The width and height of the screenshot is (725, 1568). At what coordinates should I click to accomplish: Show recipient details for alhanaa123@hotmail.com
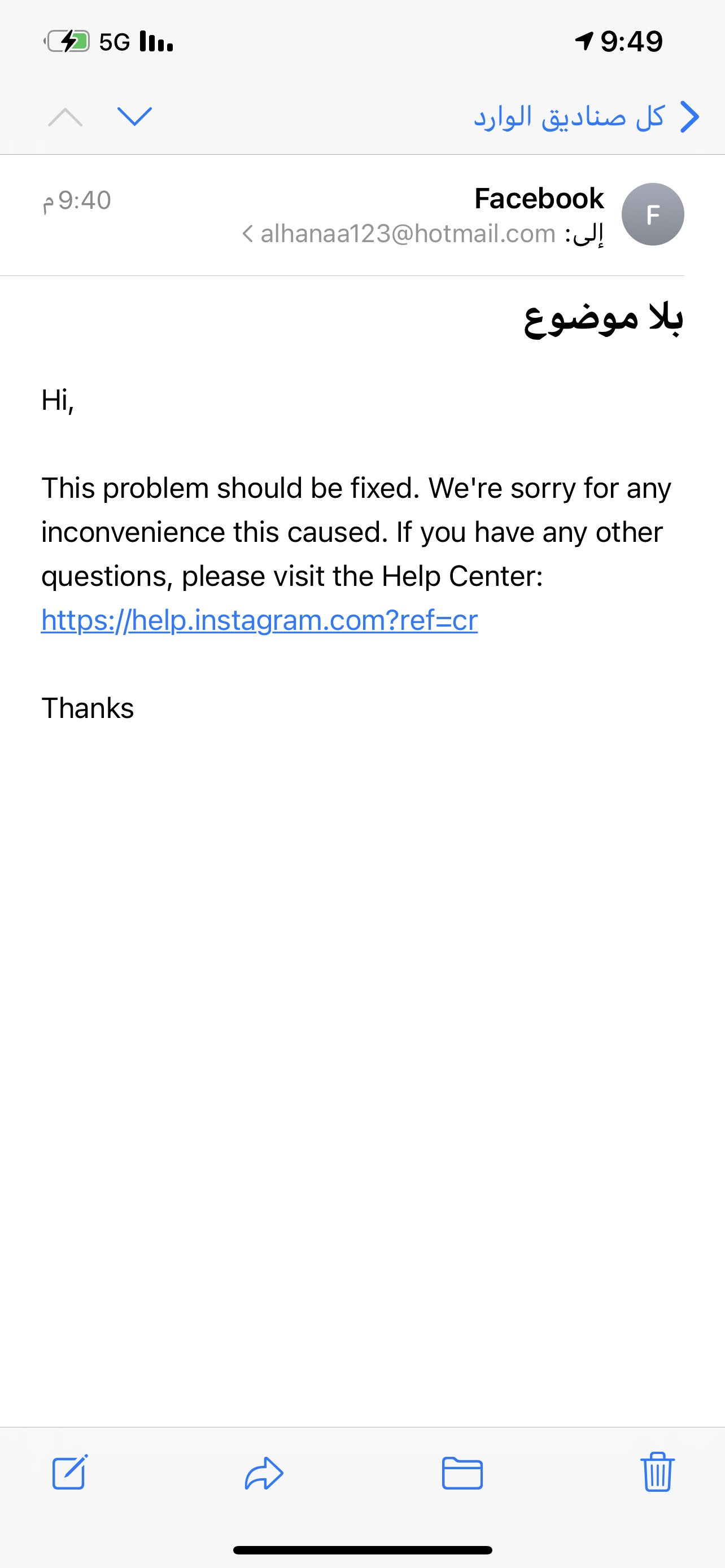coord(422,234)
